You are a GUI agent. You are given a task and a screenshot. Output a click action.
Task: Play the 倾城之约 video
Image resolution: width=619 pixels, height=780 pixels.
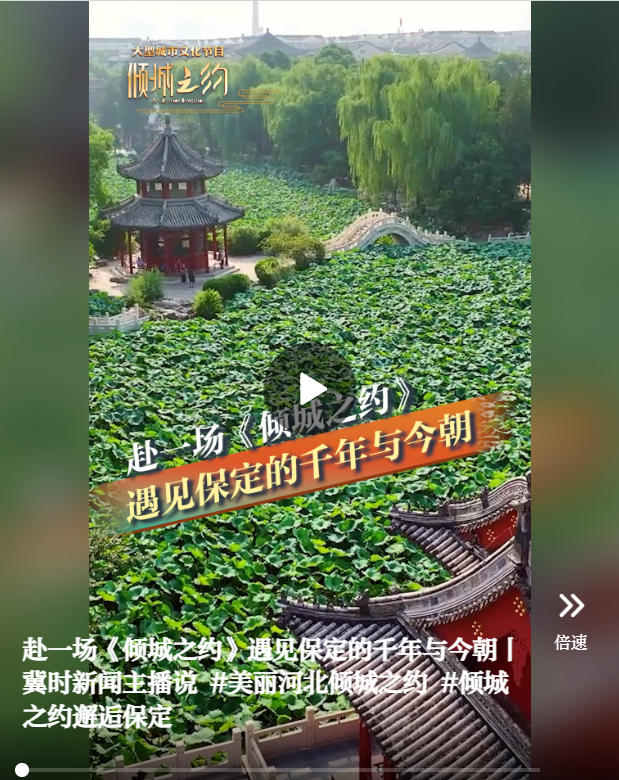(310, 389)
